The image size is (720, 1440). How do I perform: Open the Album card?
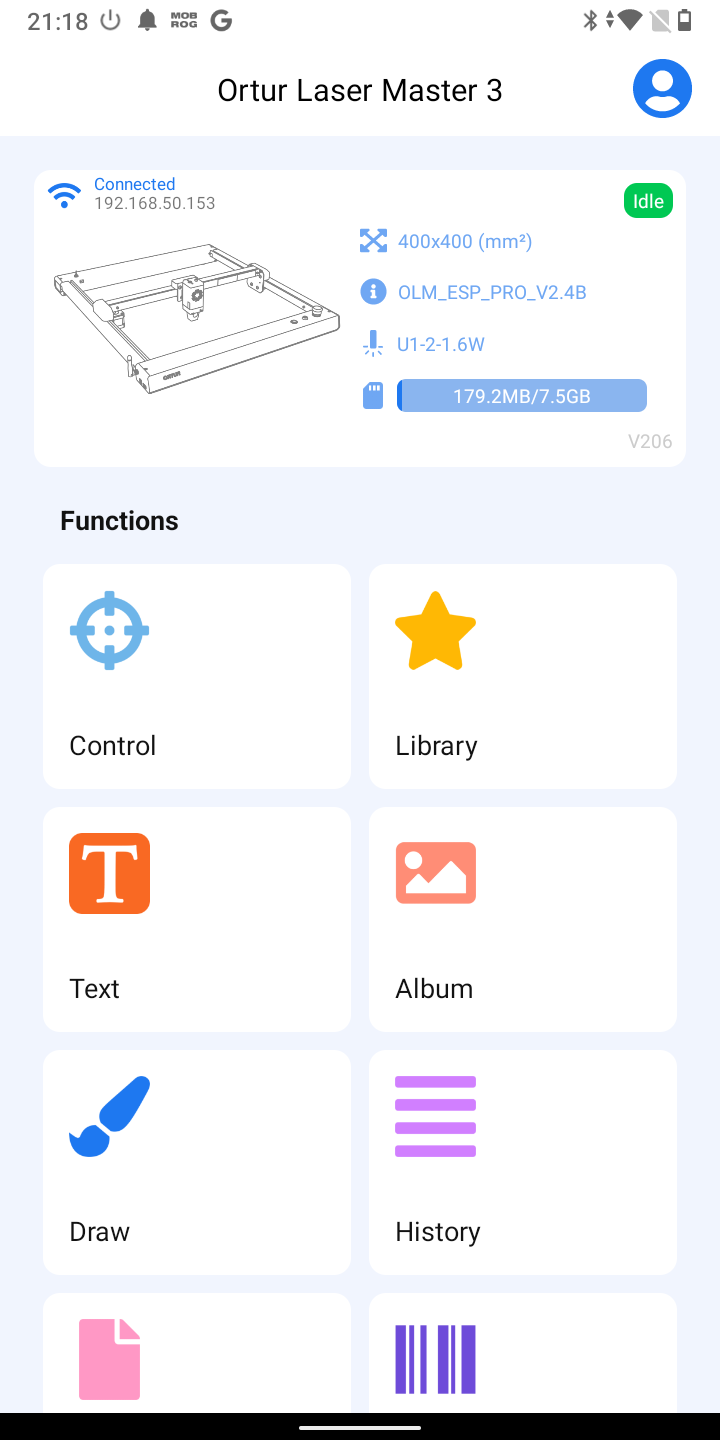[x=523, y=919]
